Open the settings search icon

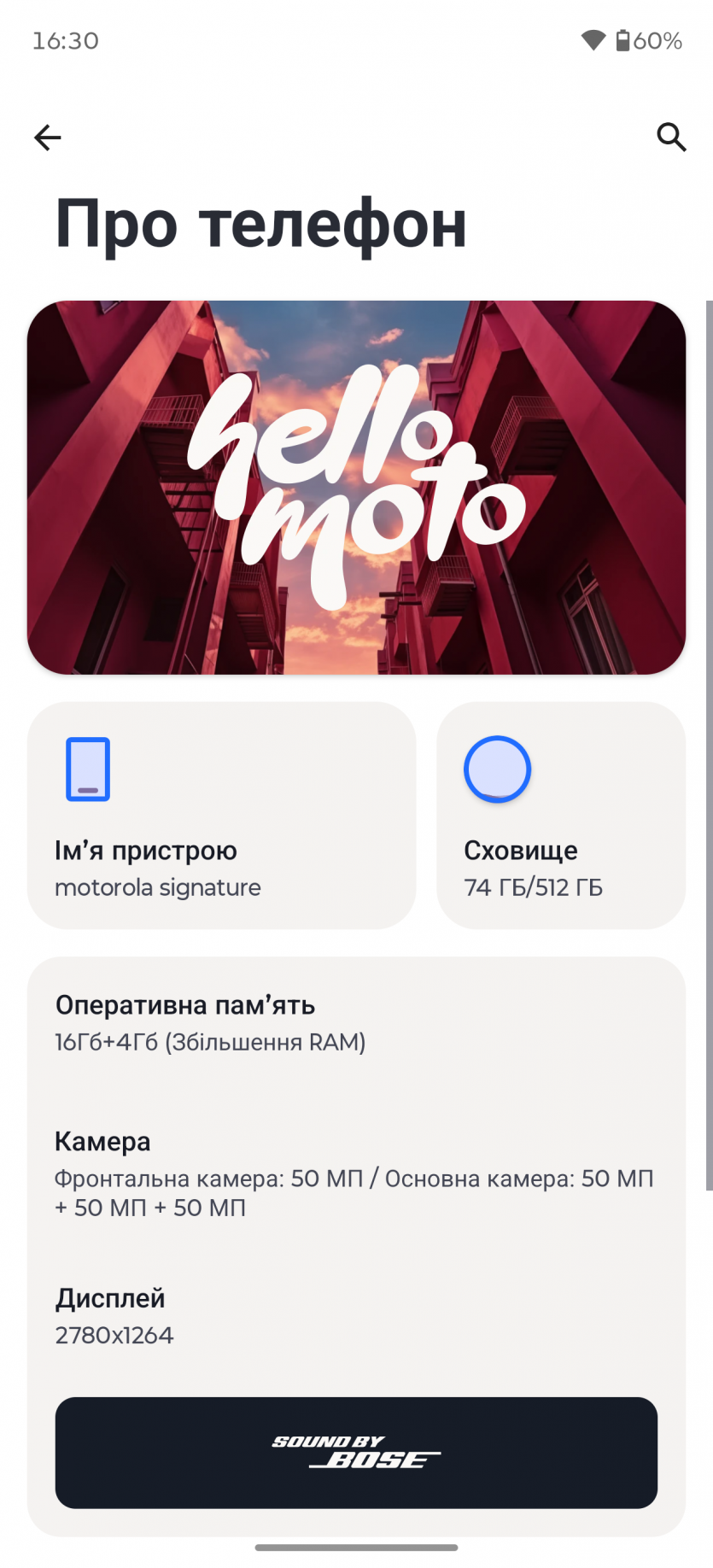click(671, 137)
